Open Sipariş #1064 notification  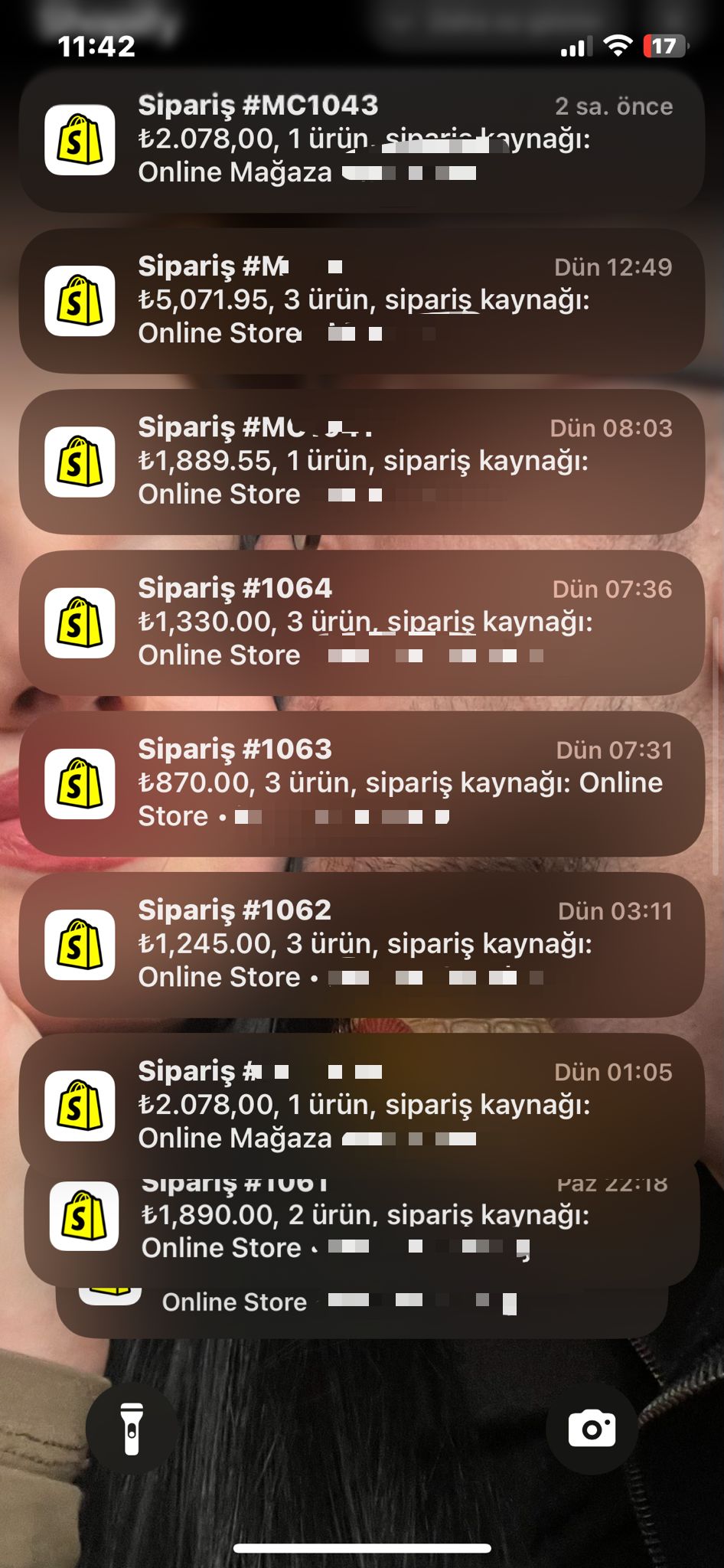pos(362,622)
